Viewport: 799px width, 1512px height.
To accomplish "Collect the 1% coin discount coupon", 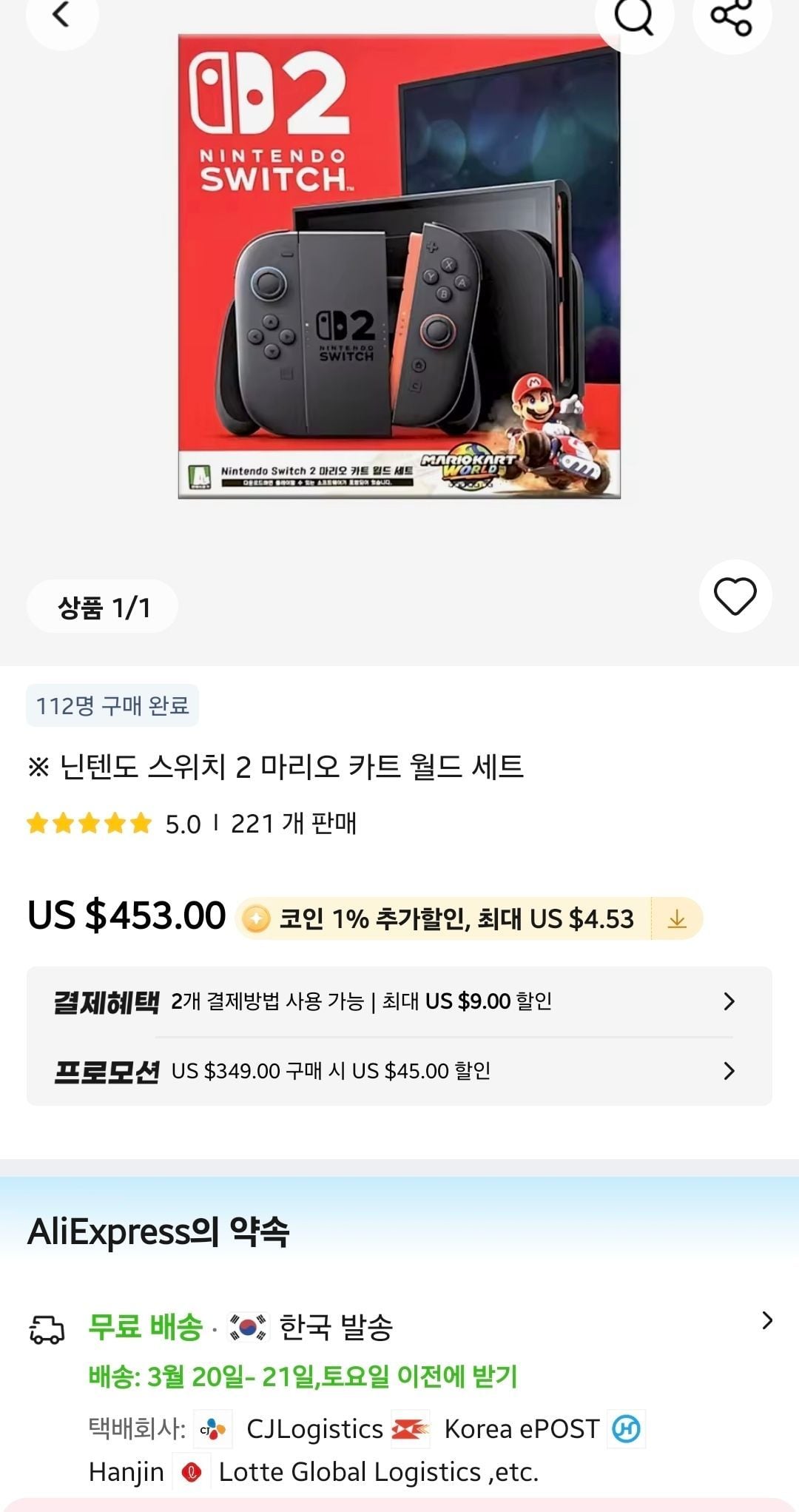I will pyautogui.click(x=677, y=919).
